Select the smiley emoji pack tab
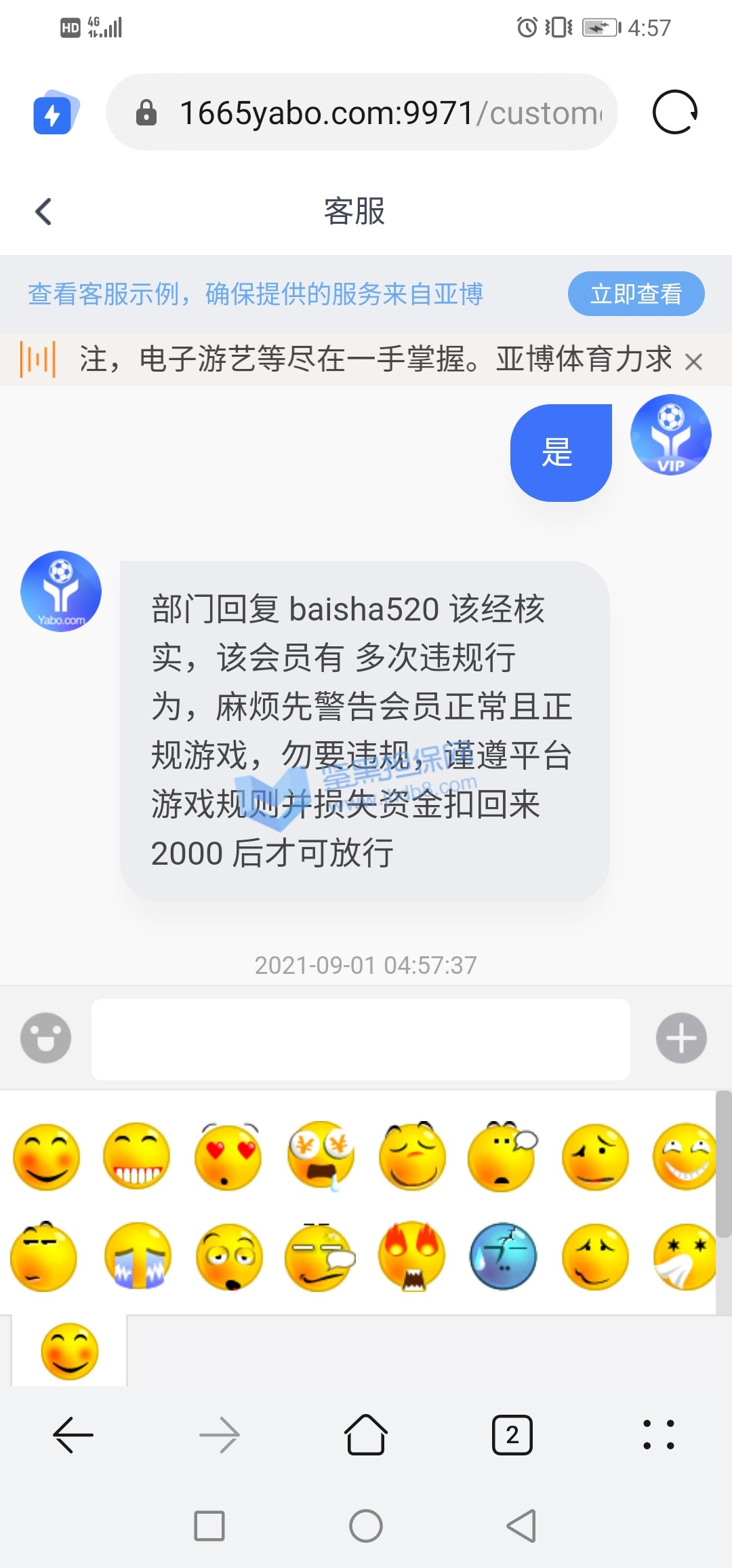Screen dimensions: 732x1568 [69, 1351]
